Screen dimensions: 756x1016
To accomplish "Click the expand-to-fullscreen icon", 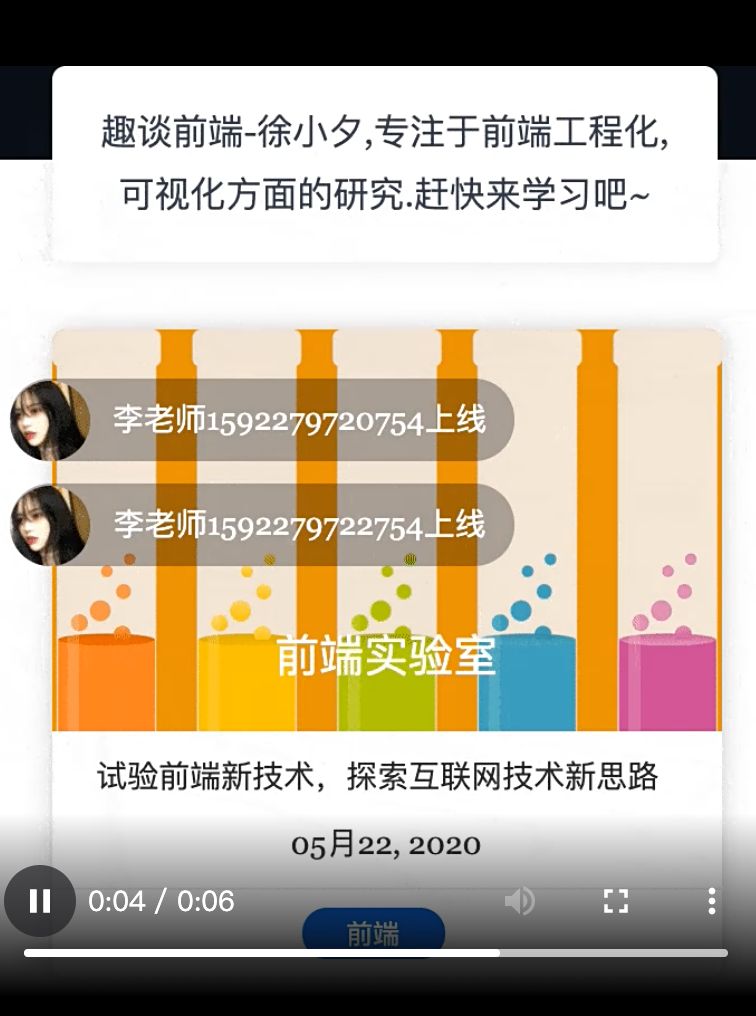I will click(x=617, y=901).
